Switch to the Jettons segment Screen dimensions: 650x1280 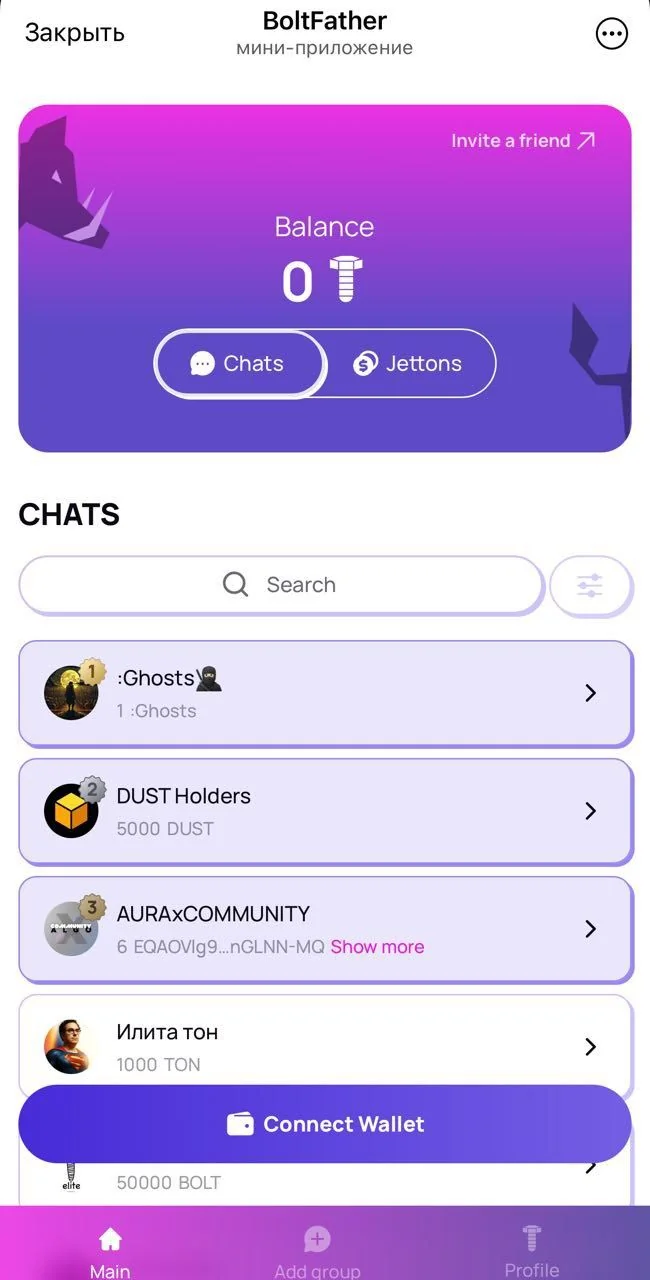click(x=409, y=364)
